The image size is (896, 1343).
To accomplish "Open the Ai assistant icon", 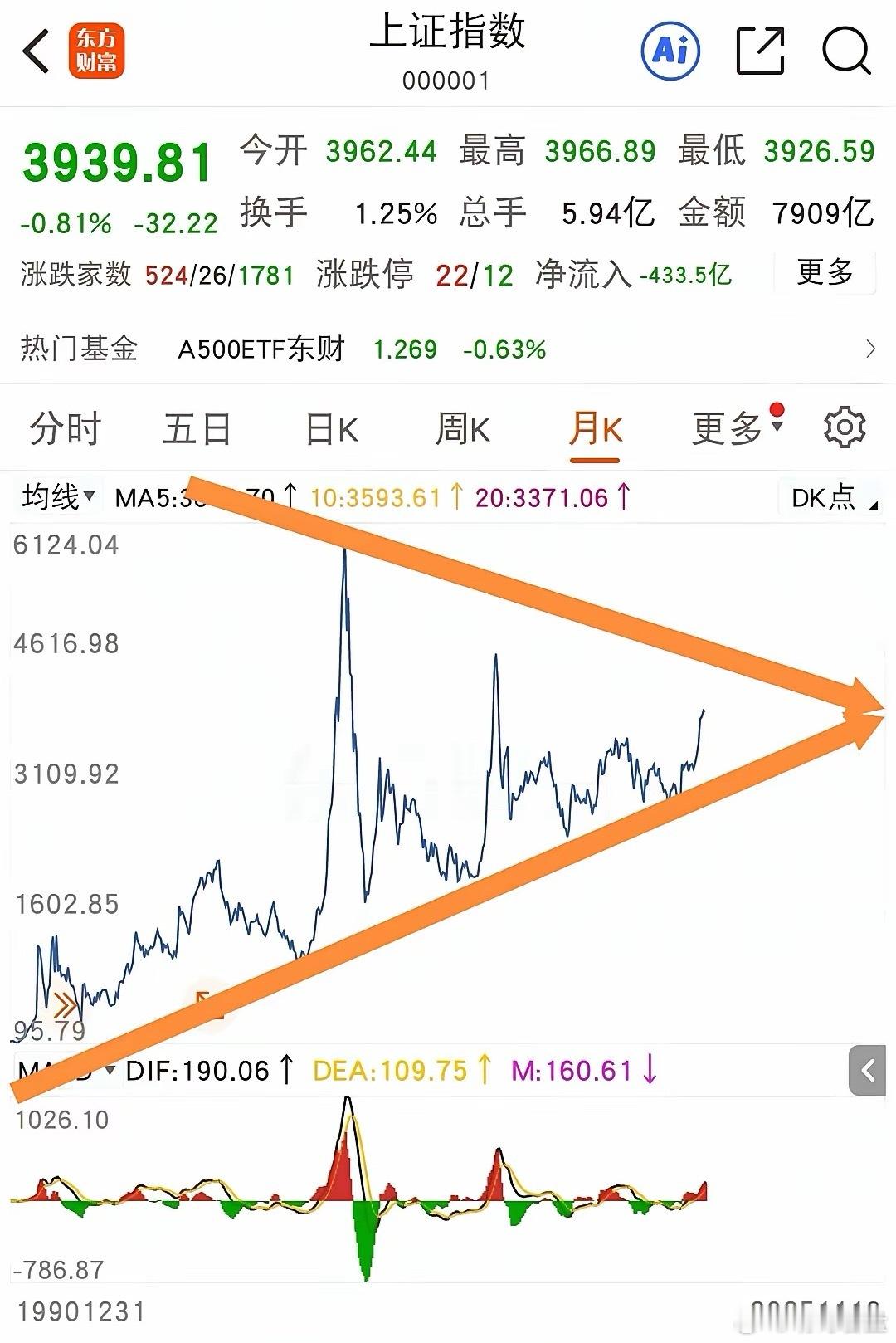I will tap(670, 51).
